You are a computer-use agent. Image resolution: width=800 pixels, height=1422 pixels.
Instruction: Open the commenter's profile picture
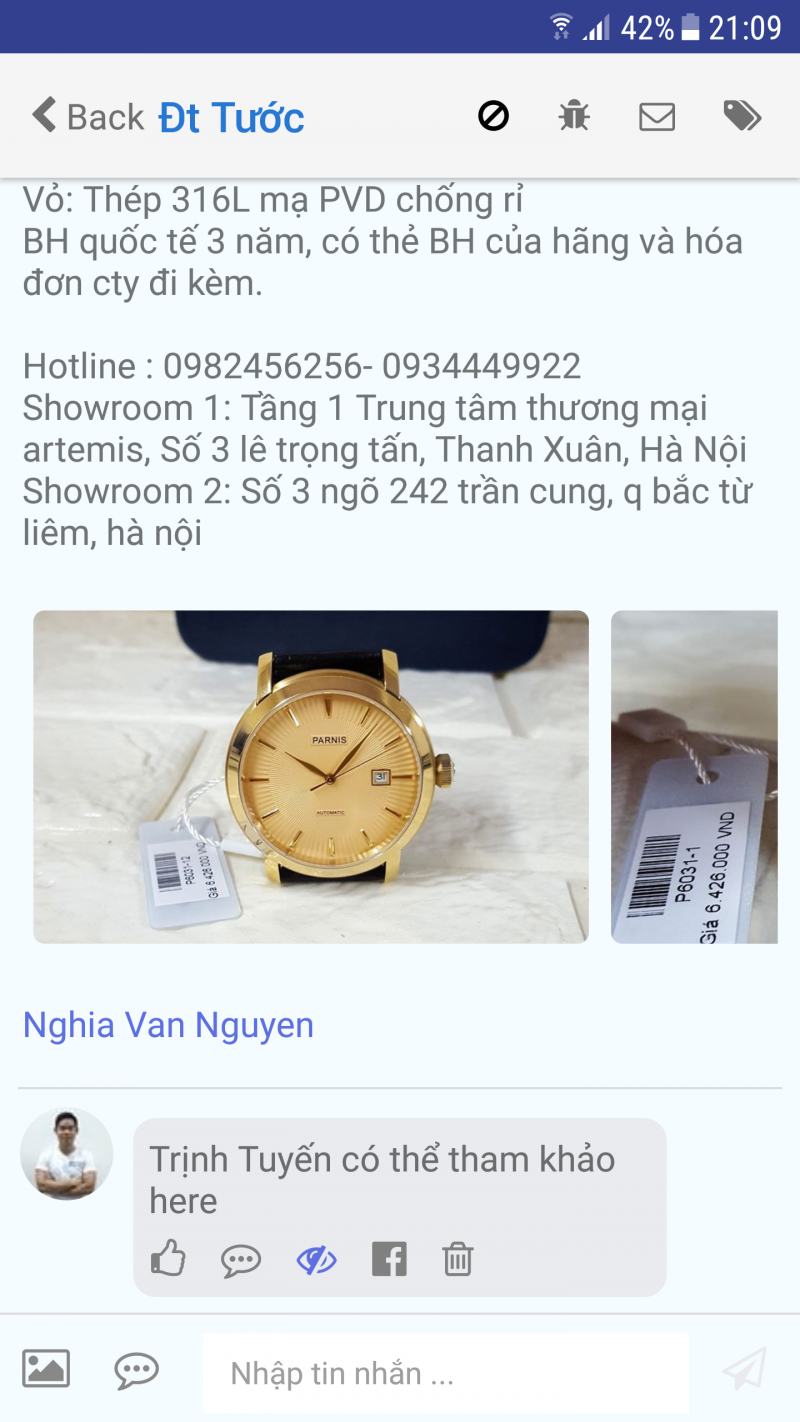pyautogui.click(x=66, y=1154)
